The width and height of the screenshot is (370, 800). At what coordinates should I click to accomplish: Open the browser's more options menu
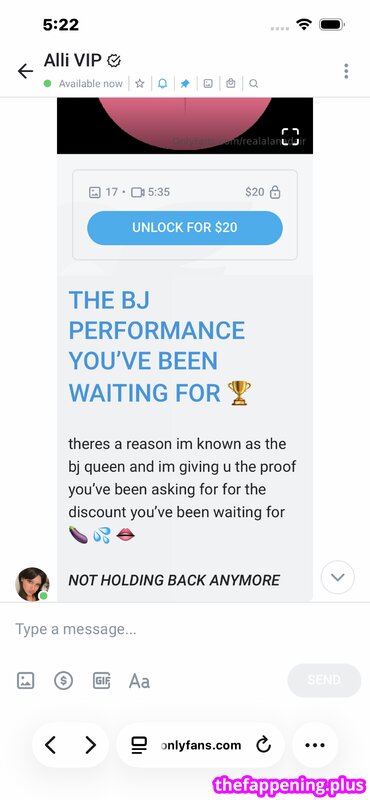(315, 745)
